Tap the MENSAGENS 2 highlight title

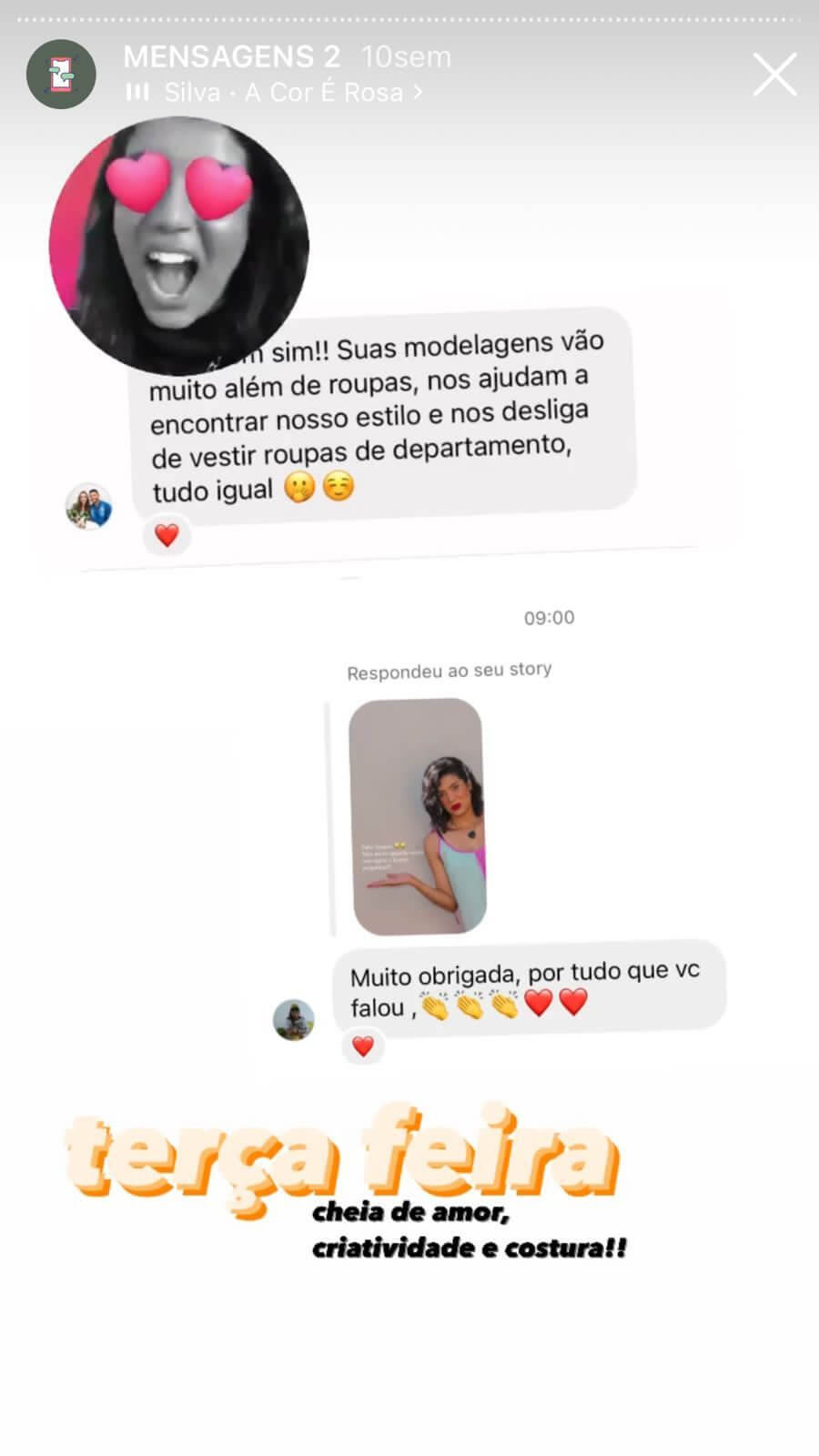(x=231, y=56)
